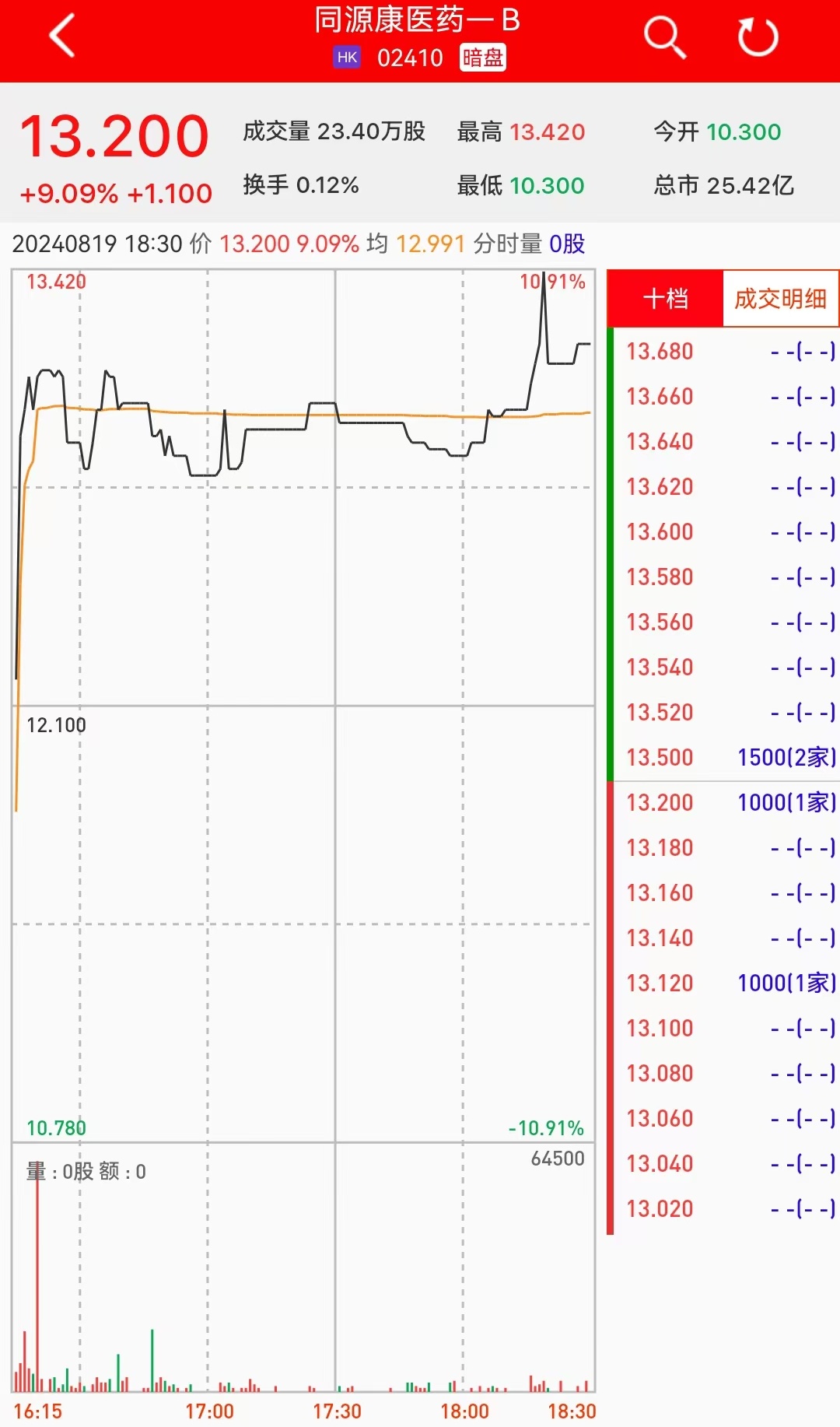Switch to the 十档 tab
Screen dimensions: 840x1427
(x=665, y=299)
